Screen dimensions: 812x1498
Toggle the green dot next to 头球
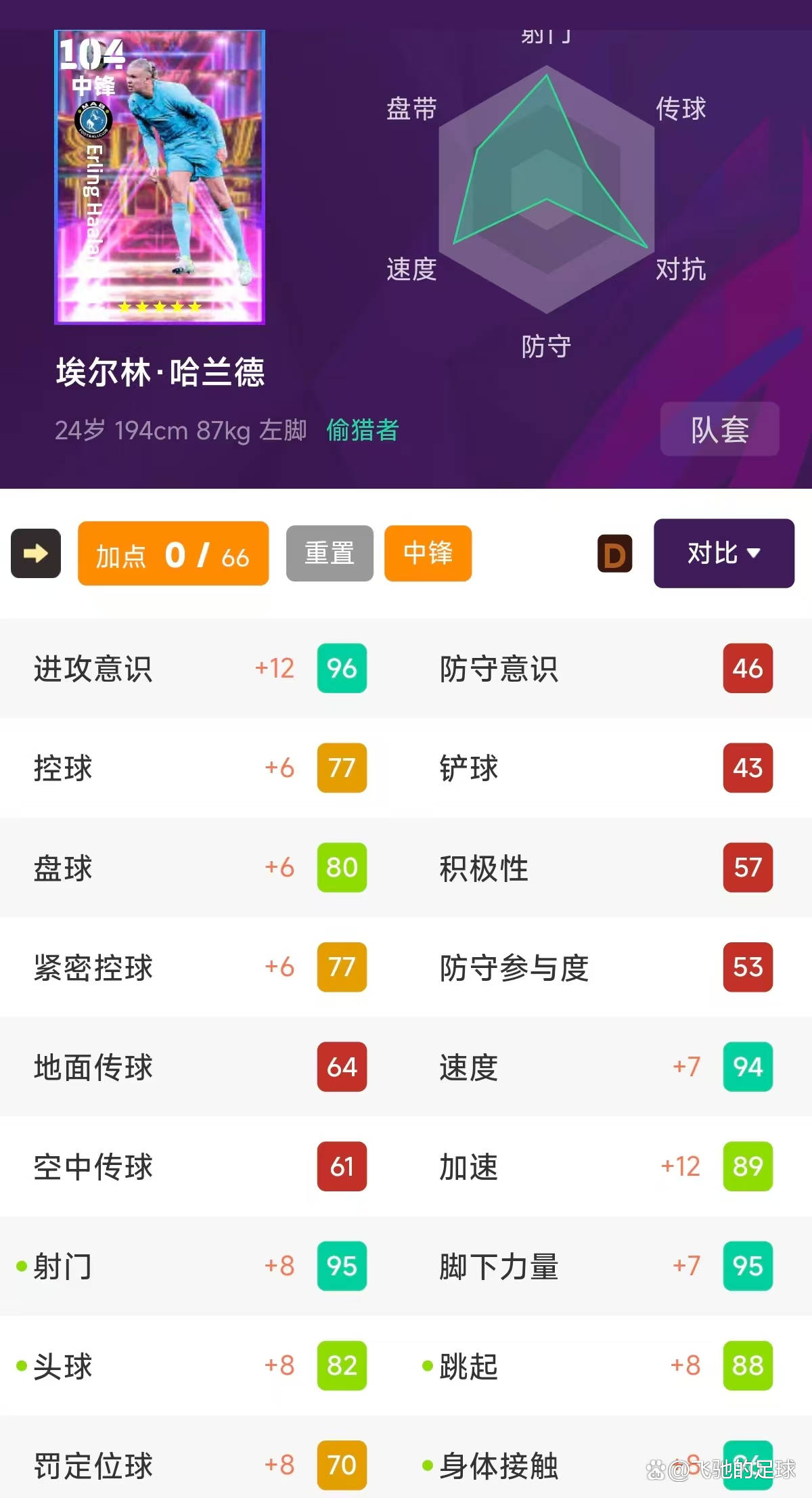22,1366
